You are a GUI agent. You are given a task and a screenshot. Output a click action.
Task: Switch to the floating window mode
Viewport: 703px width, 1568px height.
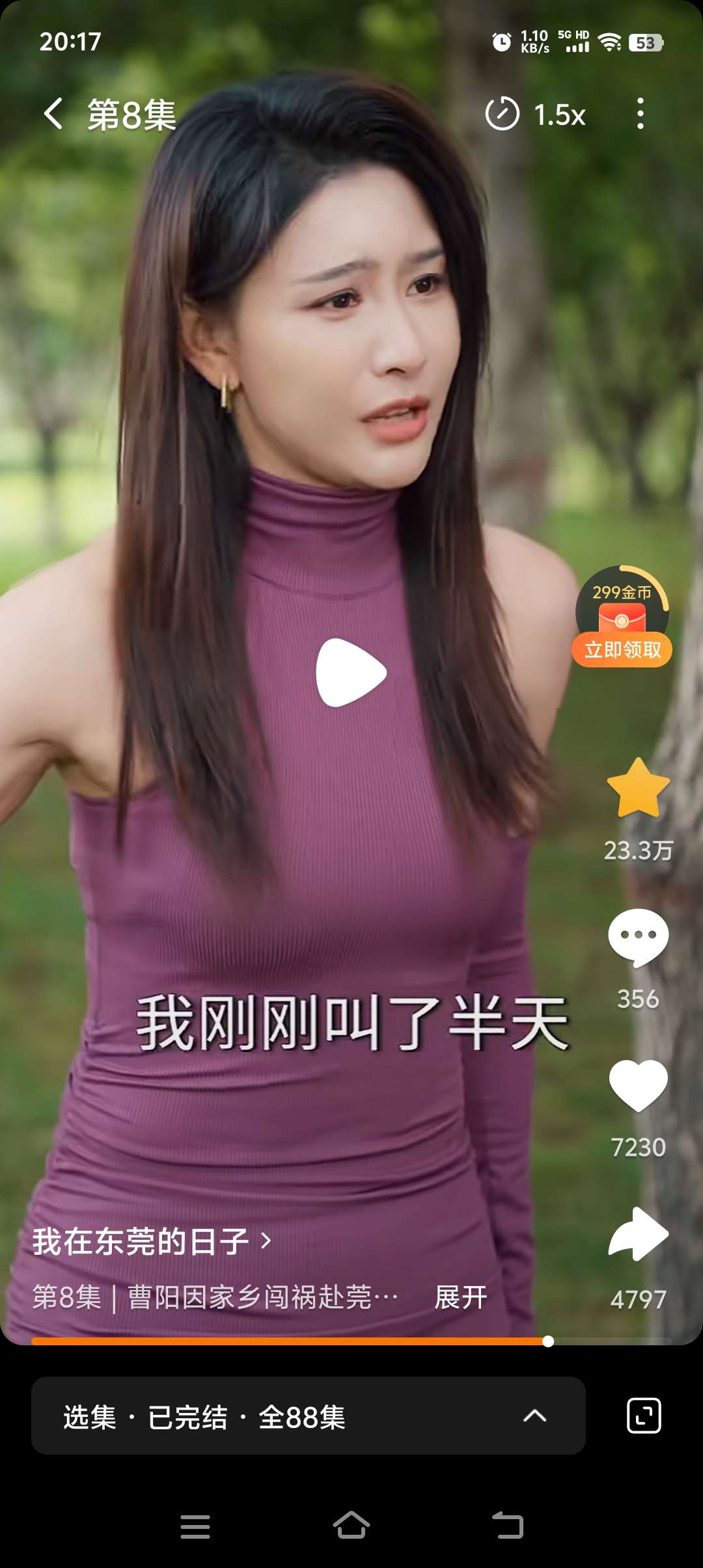[x=644, y=1416]
